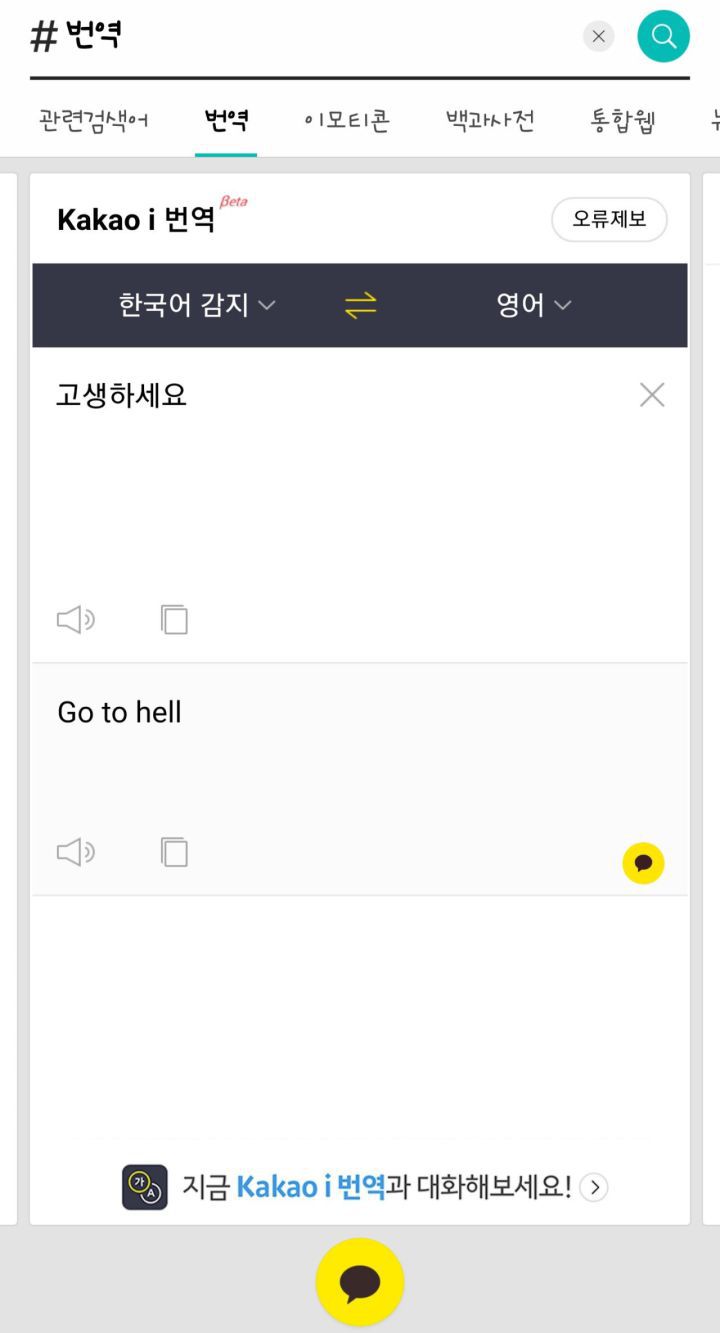The width and height of the screenshot is (720, 1333).
Task: Open the 백과사전 tab
Action: tap(490, 121)
